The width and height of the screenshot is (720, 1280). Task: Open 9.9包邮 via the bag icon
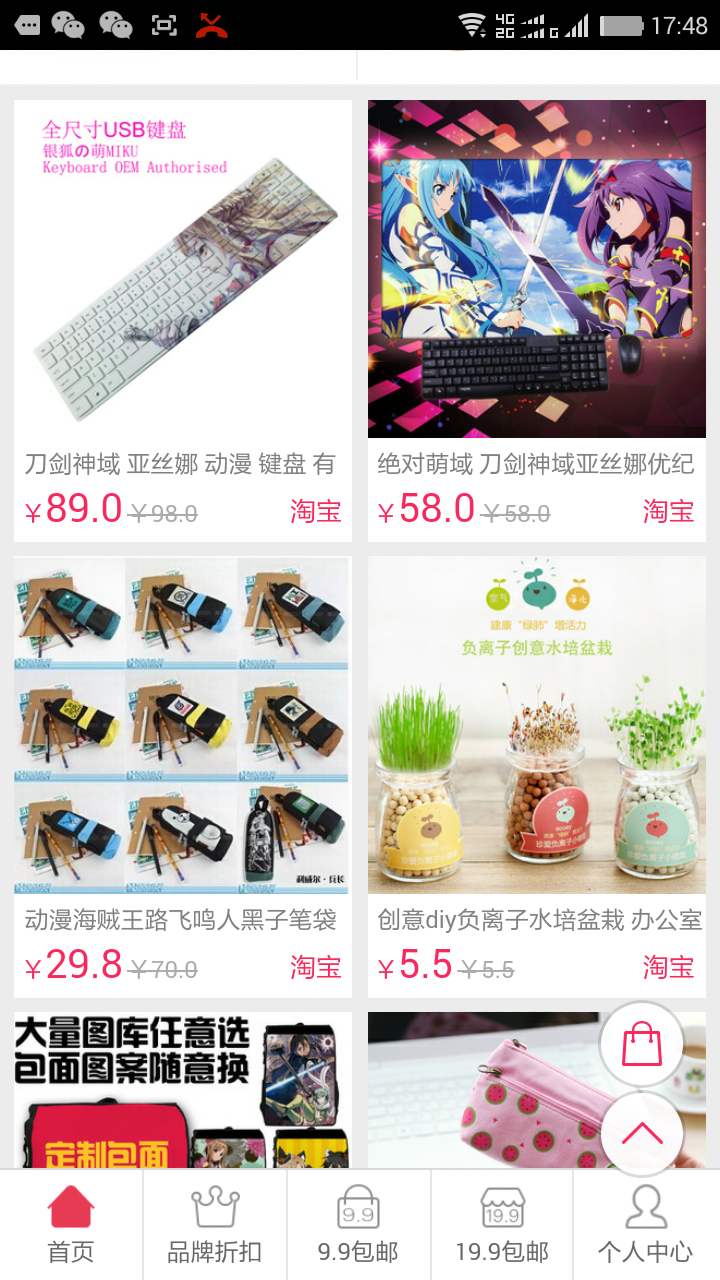tap(359, 1208)
